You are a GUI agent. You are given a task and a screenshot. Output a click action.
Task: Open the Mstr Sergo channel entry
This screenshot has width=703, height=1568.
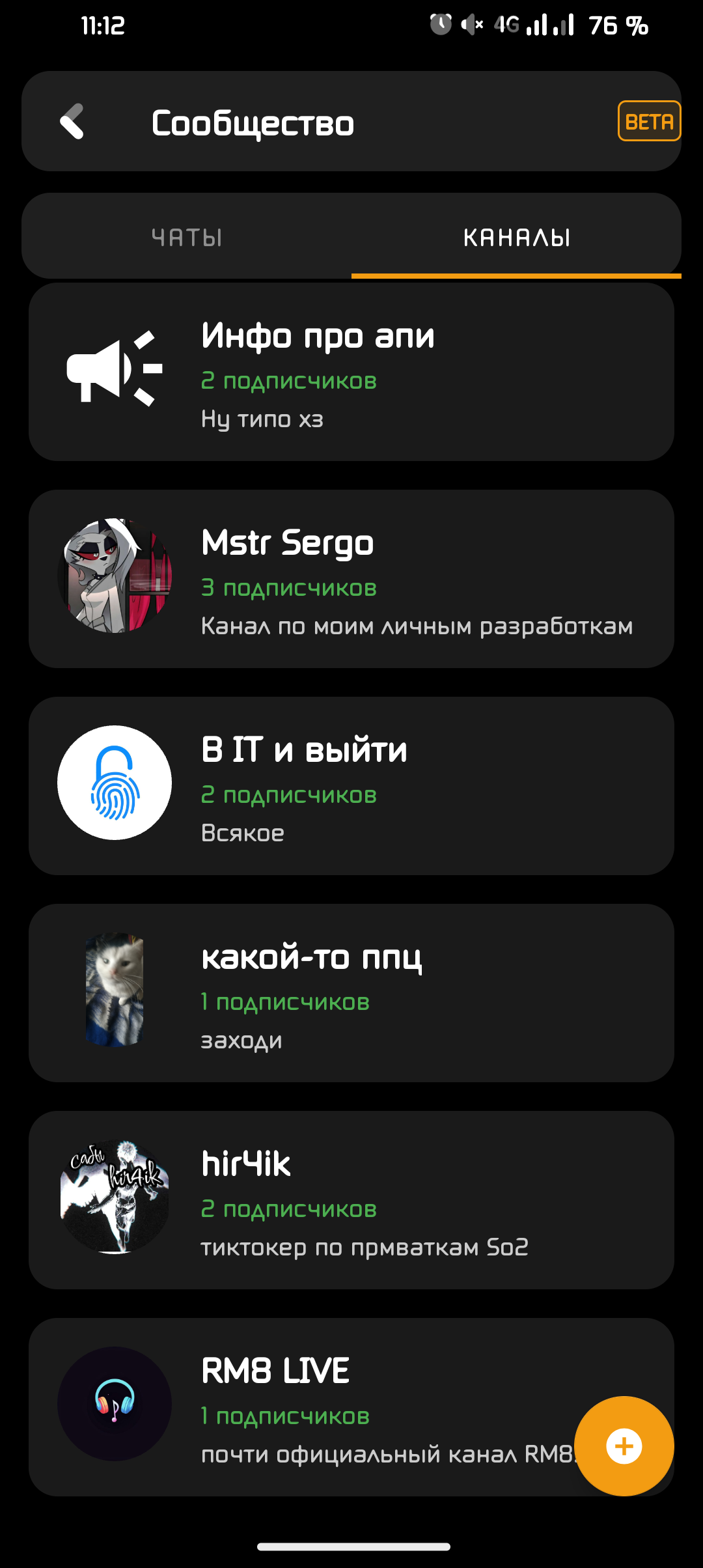(x=351, y=580)
